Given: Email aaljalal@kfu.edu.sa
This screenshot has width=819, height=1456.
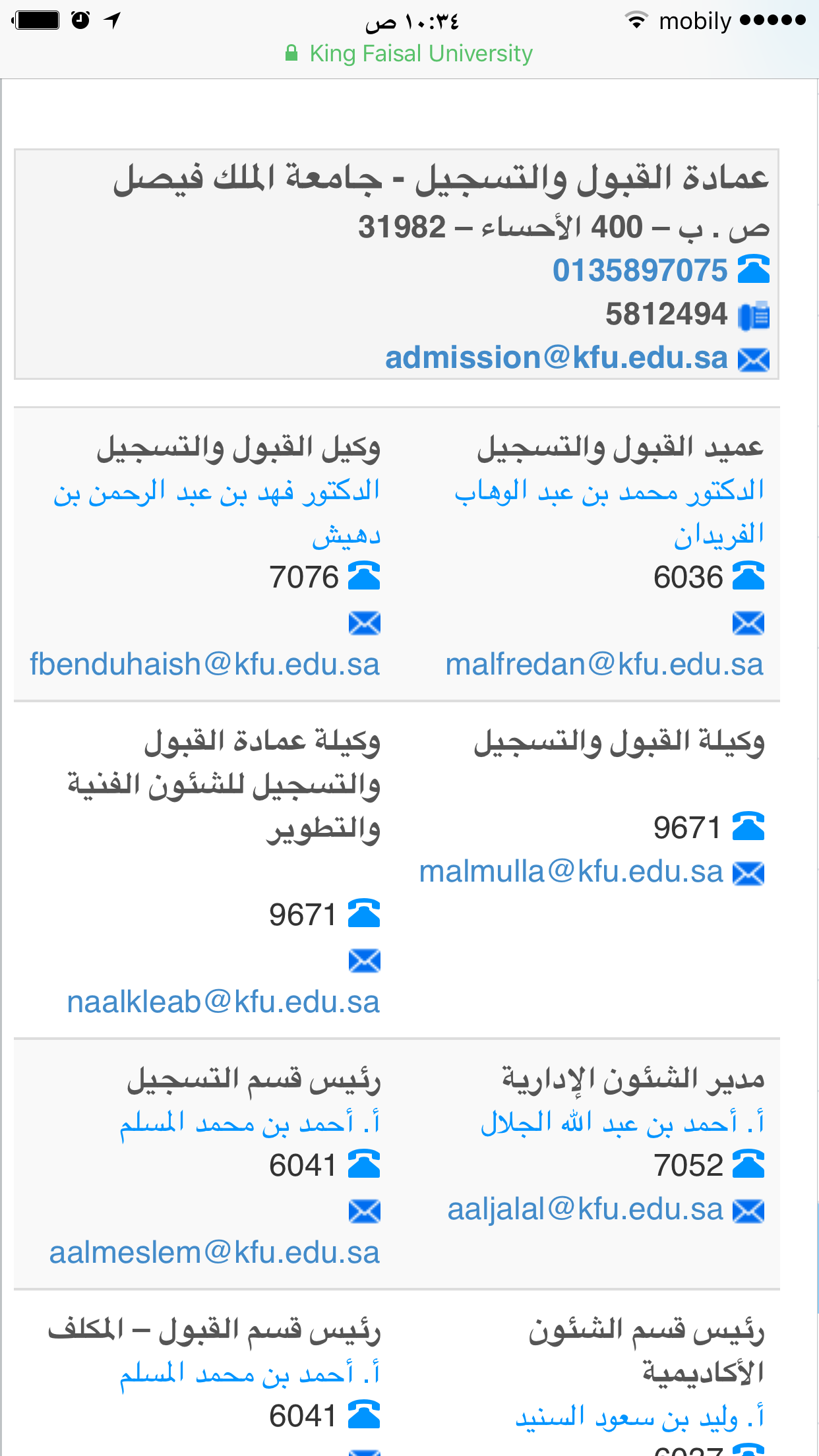Looking at the screenshot, I should click(x=586, y=1210).
